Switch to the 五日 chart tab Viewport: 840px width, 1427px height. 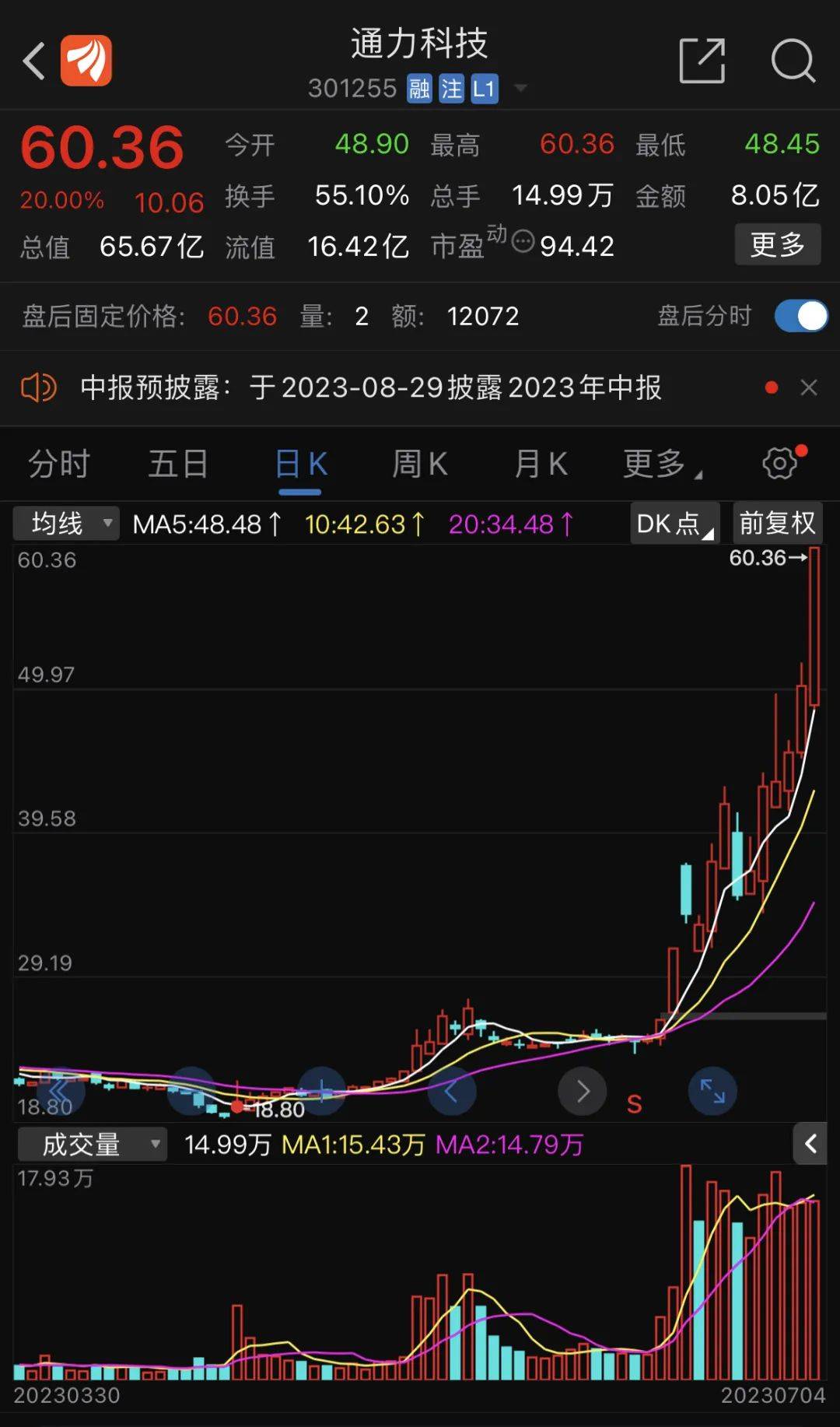(178, 464)
